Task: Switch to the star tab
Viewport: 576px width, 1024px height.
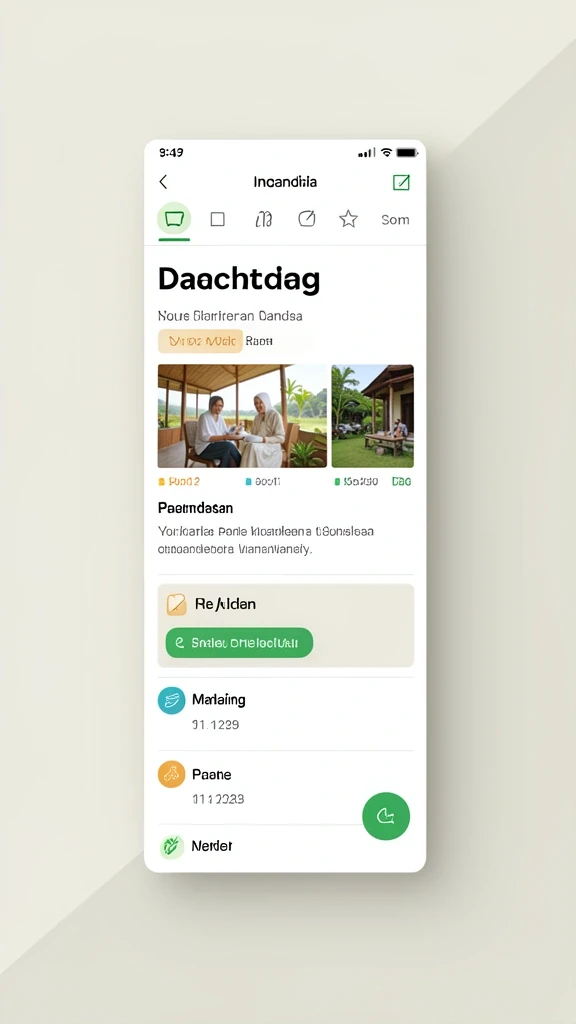Action: pos(348,219)
